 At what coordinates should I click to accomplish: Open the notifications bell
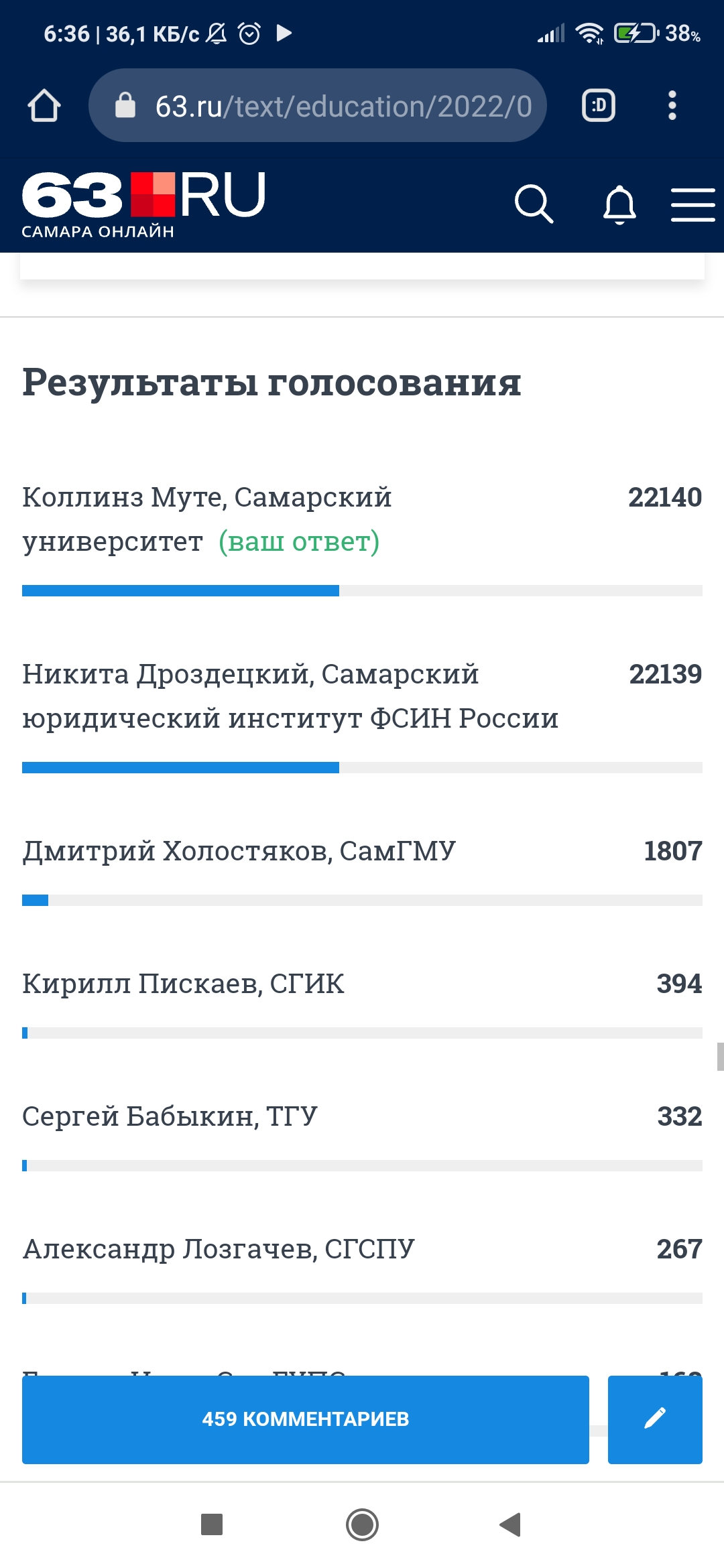tap(620, 204)
